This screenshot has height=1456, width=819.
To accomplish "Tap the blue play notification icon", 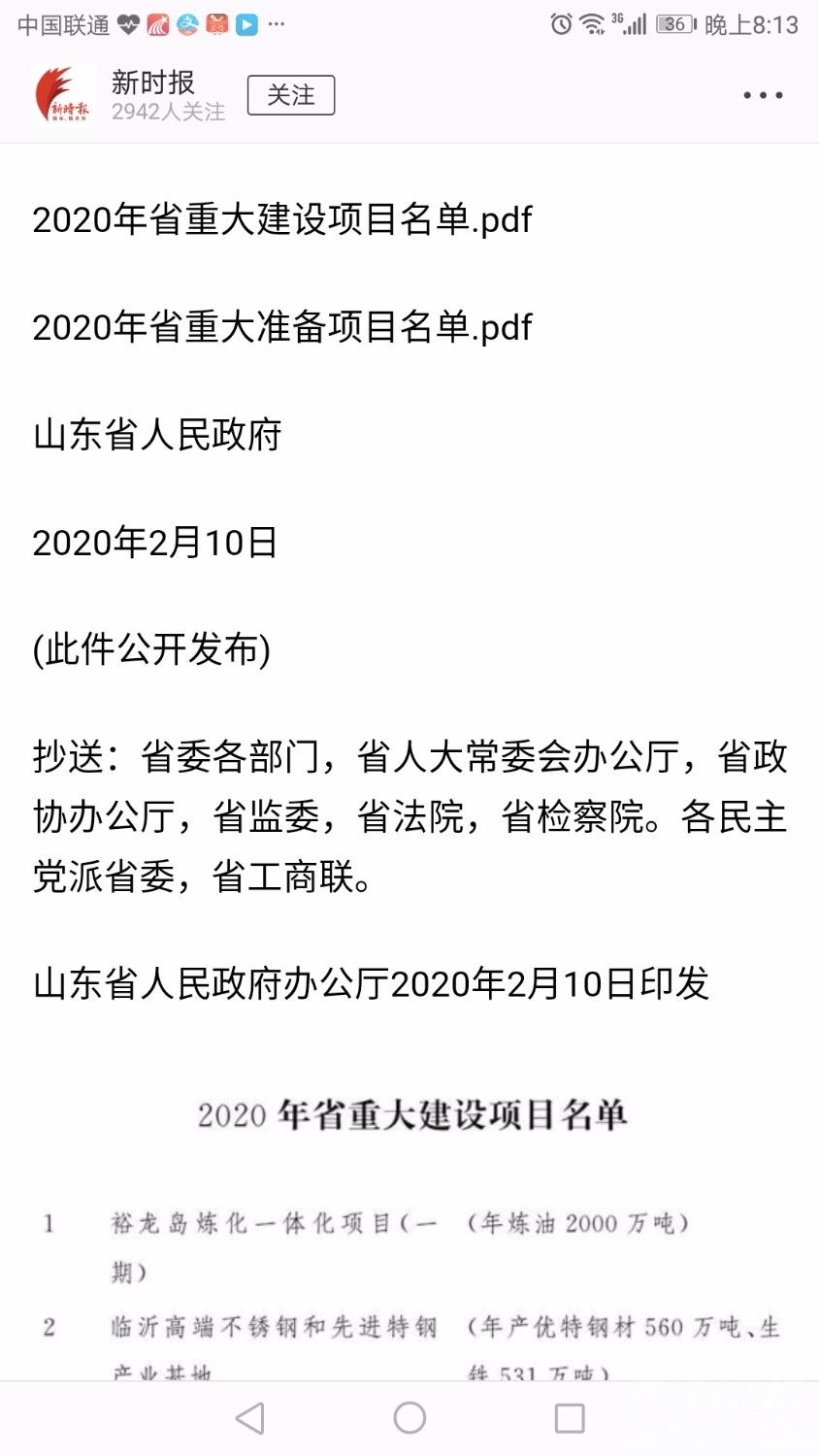I will coord(246,24).
